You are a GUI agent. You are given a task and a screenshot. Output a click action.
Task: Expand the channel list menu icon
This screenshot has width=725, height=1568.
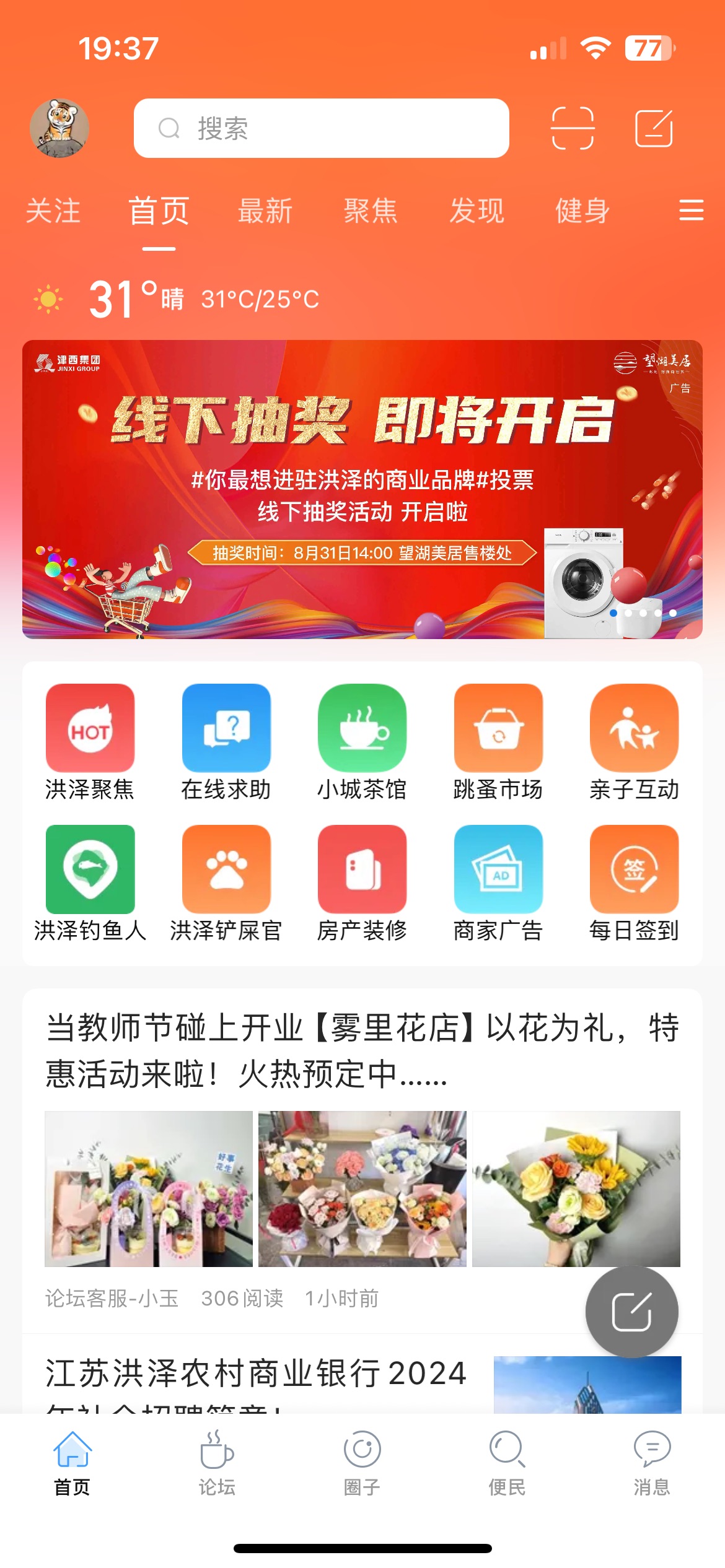(691, 210)
